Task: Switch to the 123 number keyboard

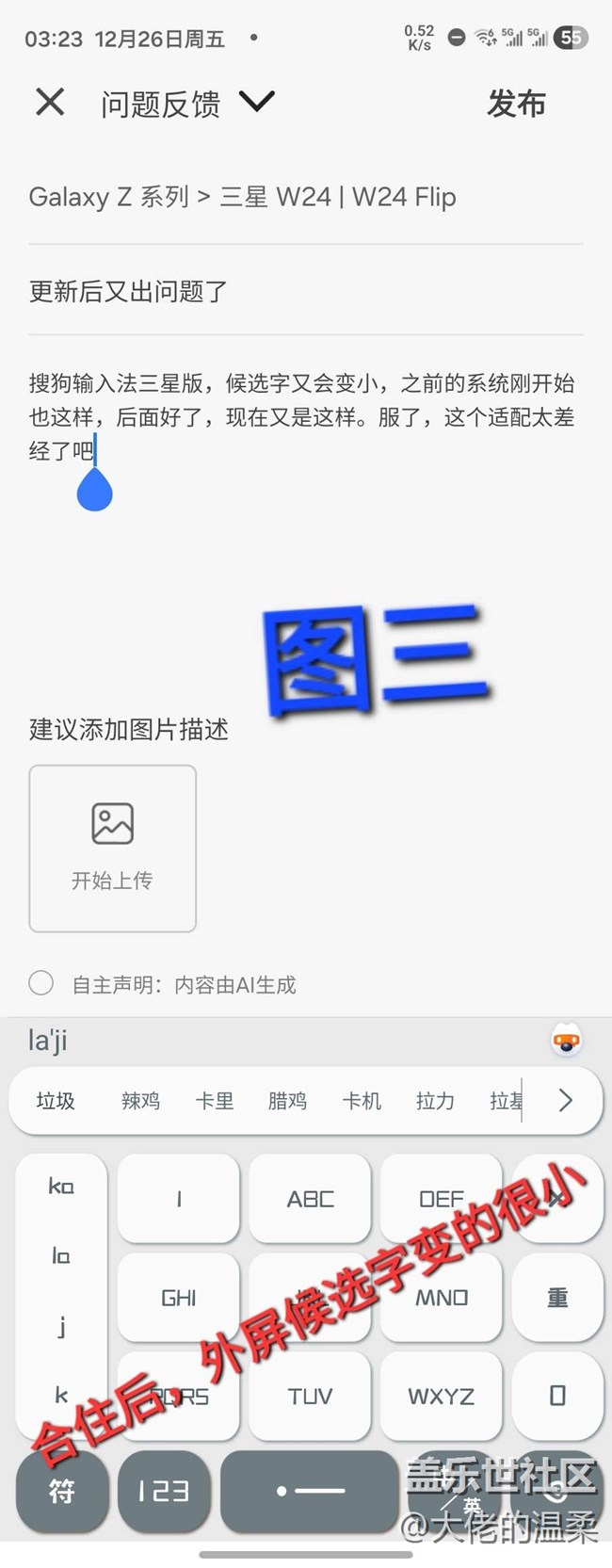Action: click(x=163, y=1491)
